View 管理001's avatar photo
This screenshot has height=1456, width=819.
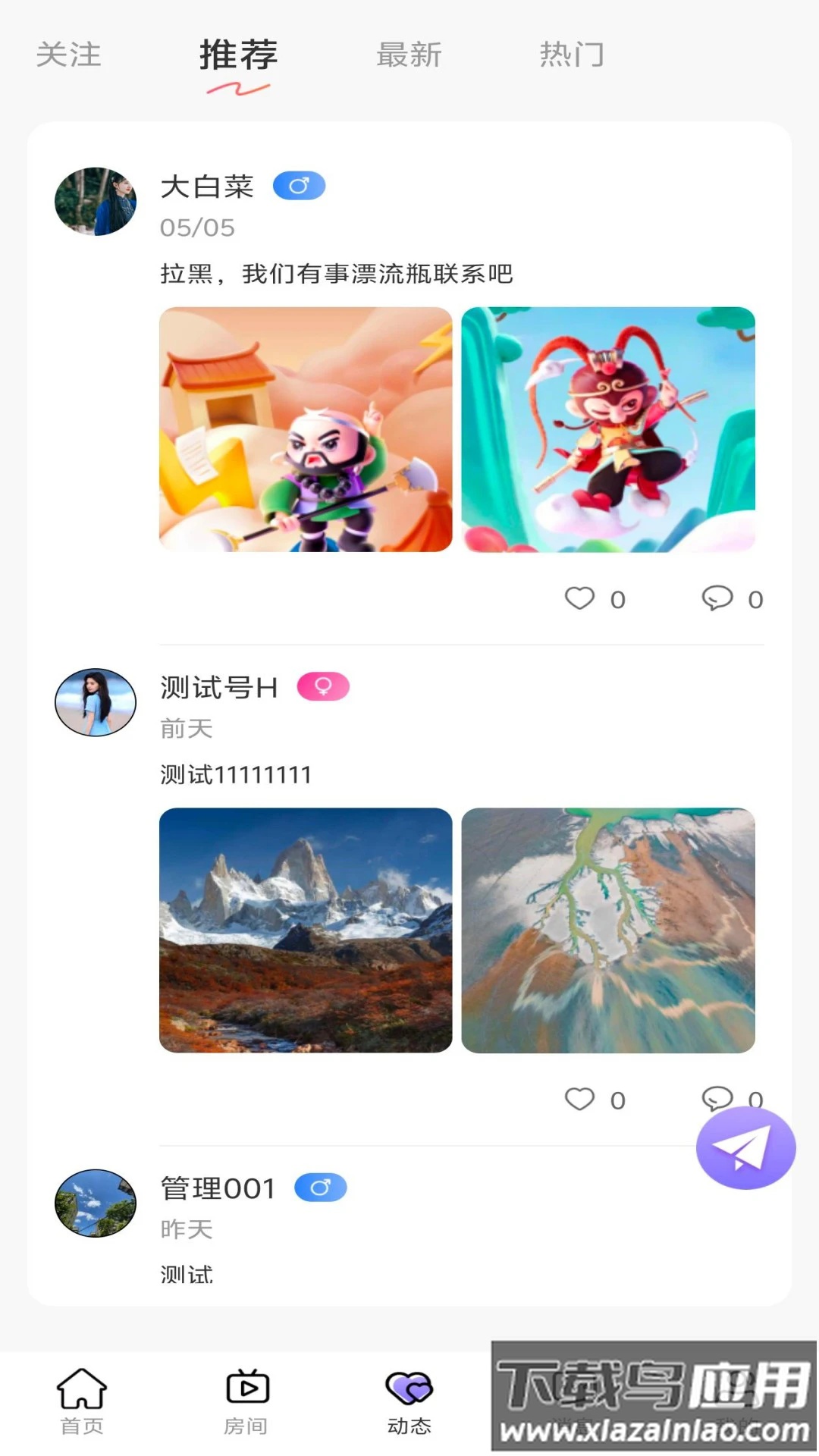point(95,1203)
